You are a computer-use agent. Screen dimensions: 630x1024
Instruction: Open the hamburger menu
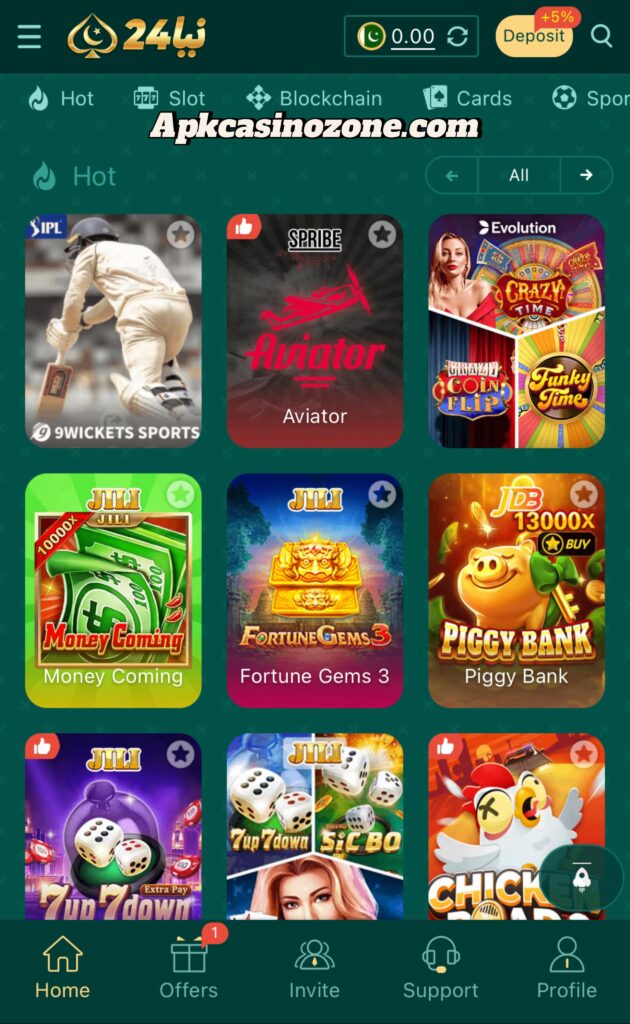coord(29,37)
